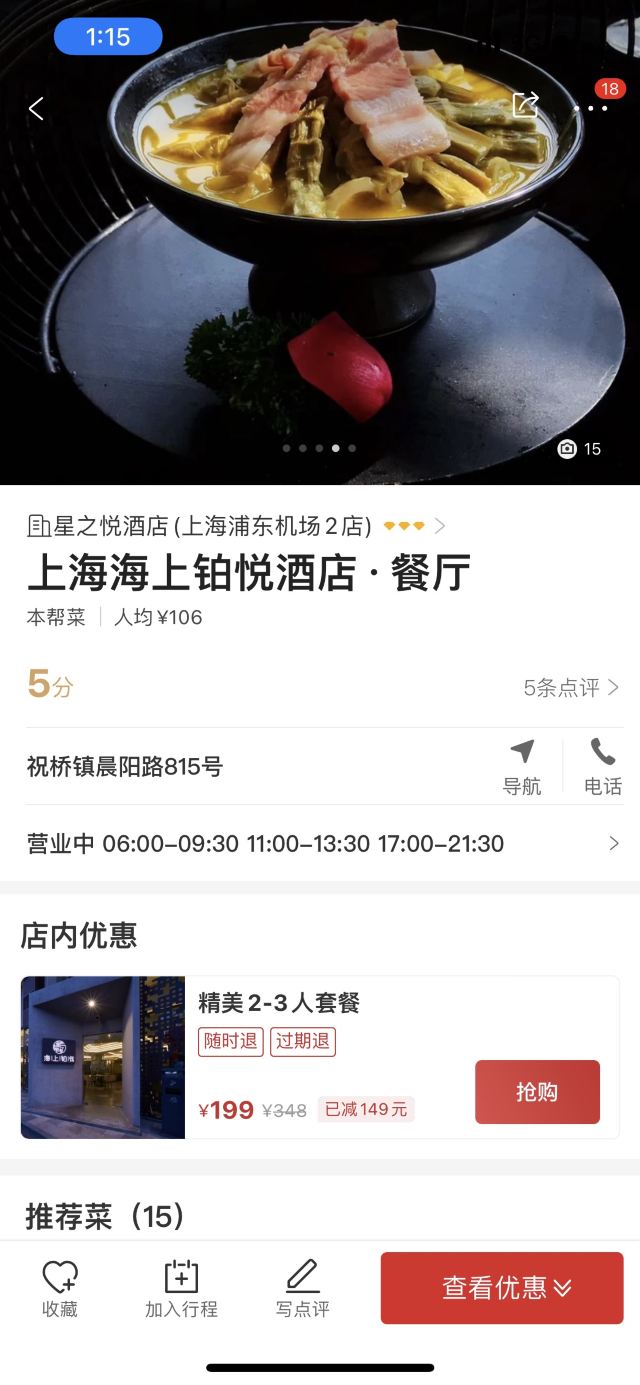
Task: Call the restaurant via 电话
Action: 602,767
